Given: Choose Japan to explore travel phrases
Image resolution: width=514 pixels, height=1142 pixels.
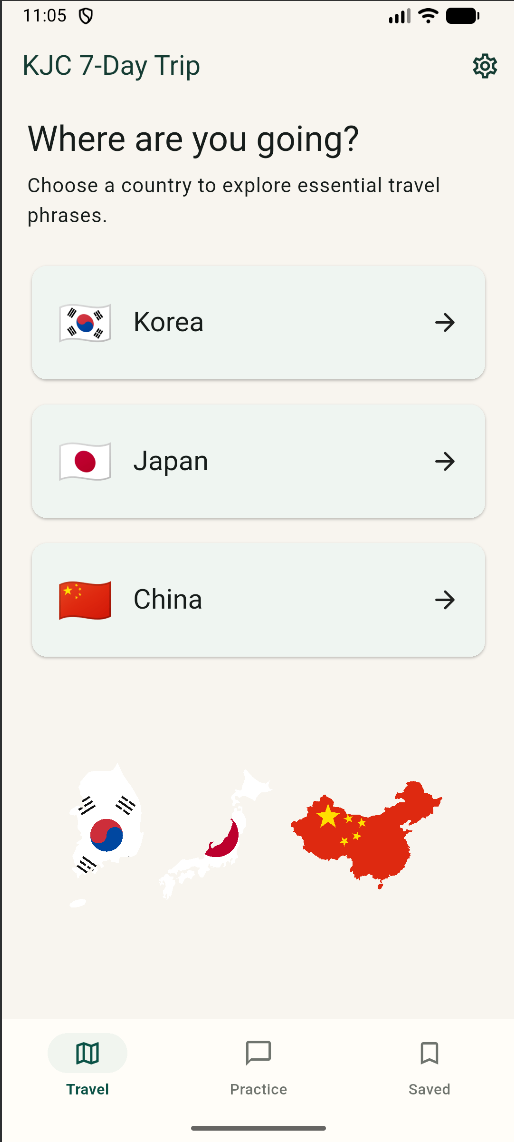Looking at the screenshot, I should [258, 461].
